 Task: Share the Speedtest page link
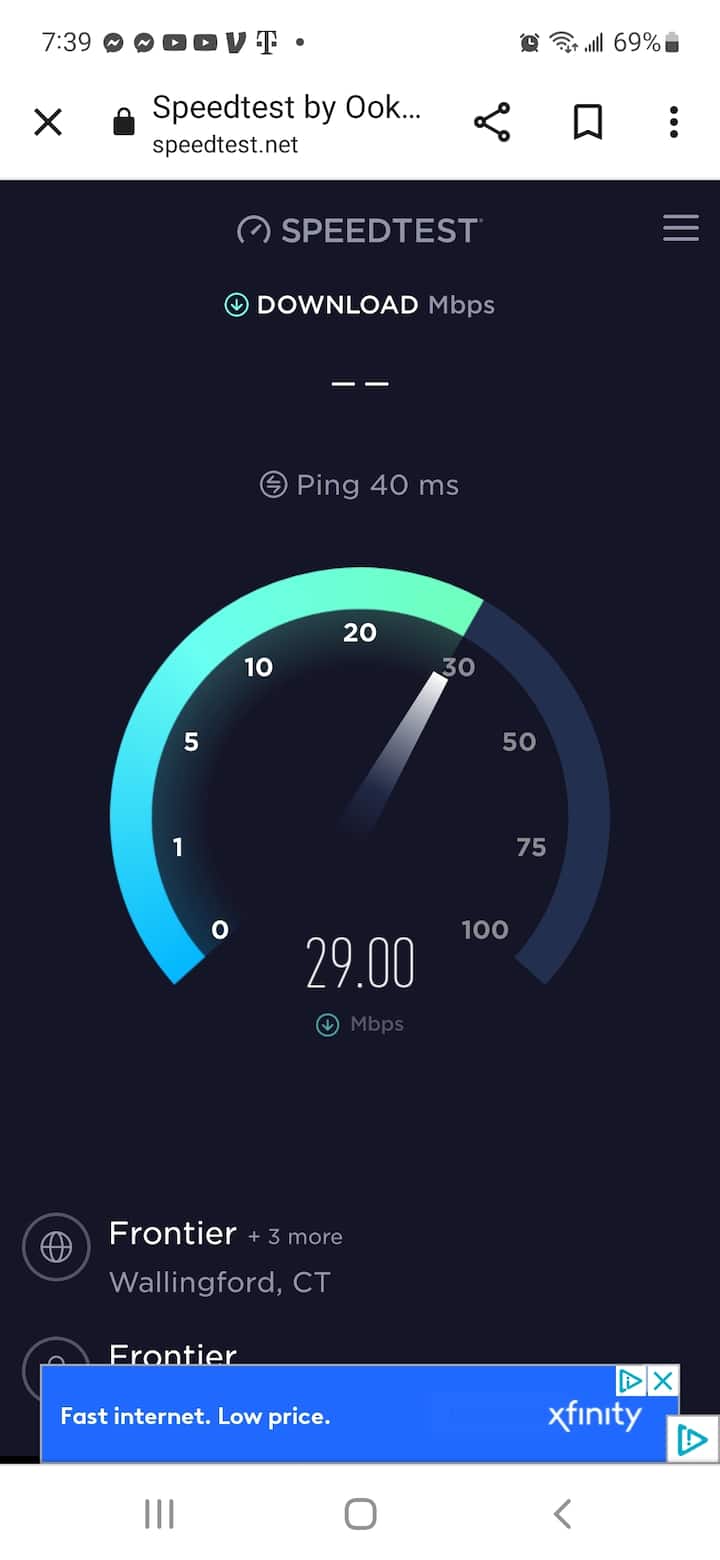491,123
